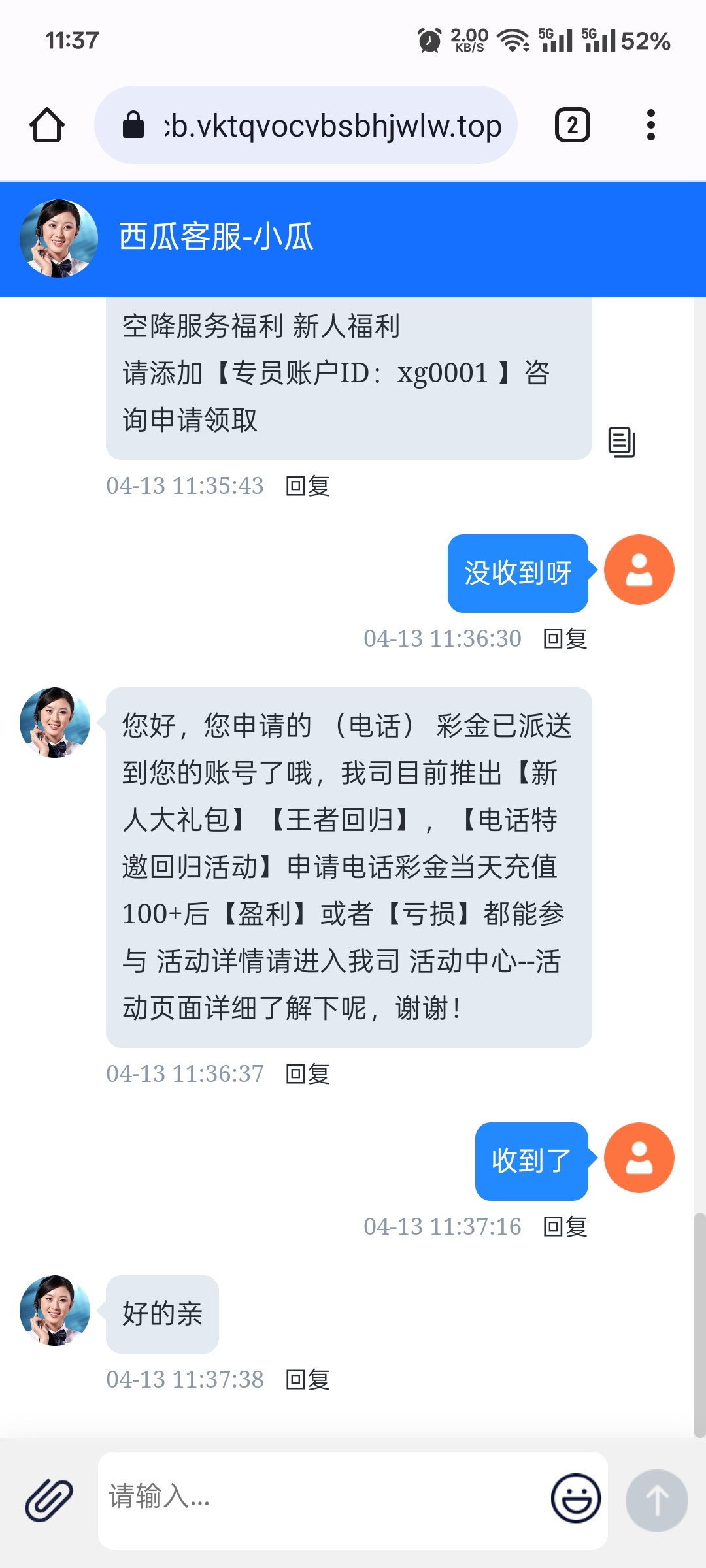This screenshot has height=1568, width=706.
Task: Reply to the 收到了 message
Action: click(565, 1227)
